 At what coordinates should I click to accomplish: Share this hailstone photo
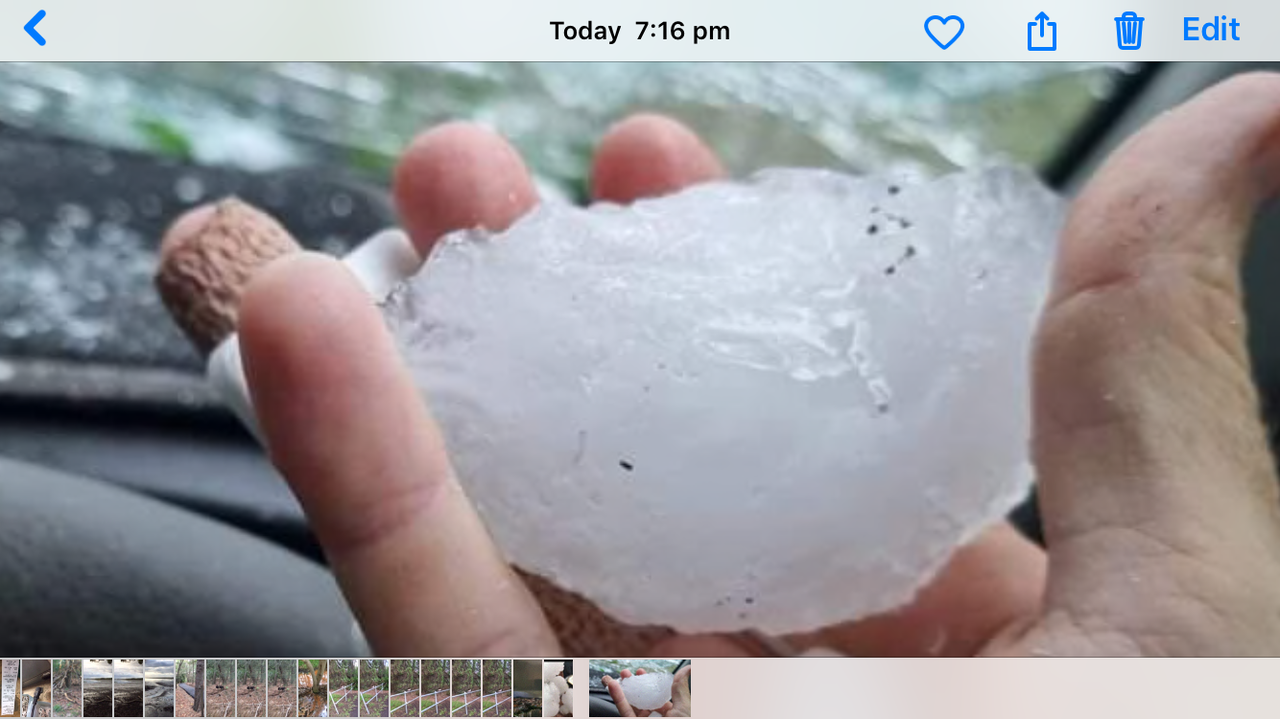point(1041,31)
